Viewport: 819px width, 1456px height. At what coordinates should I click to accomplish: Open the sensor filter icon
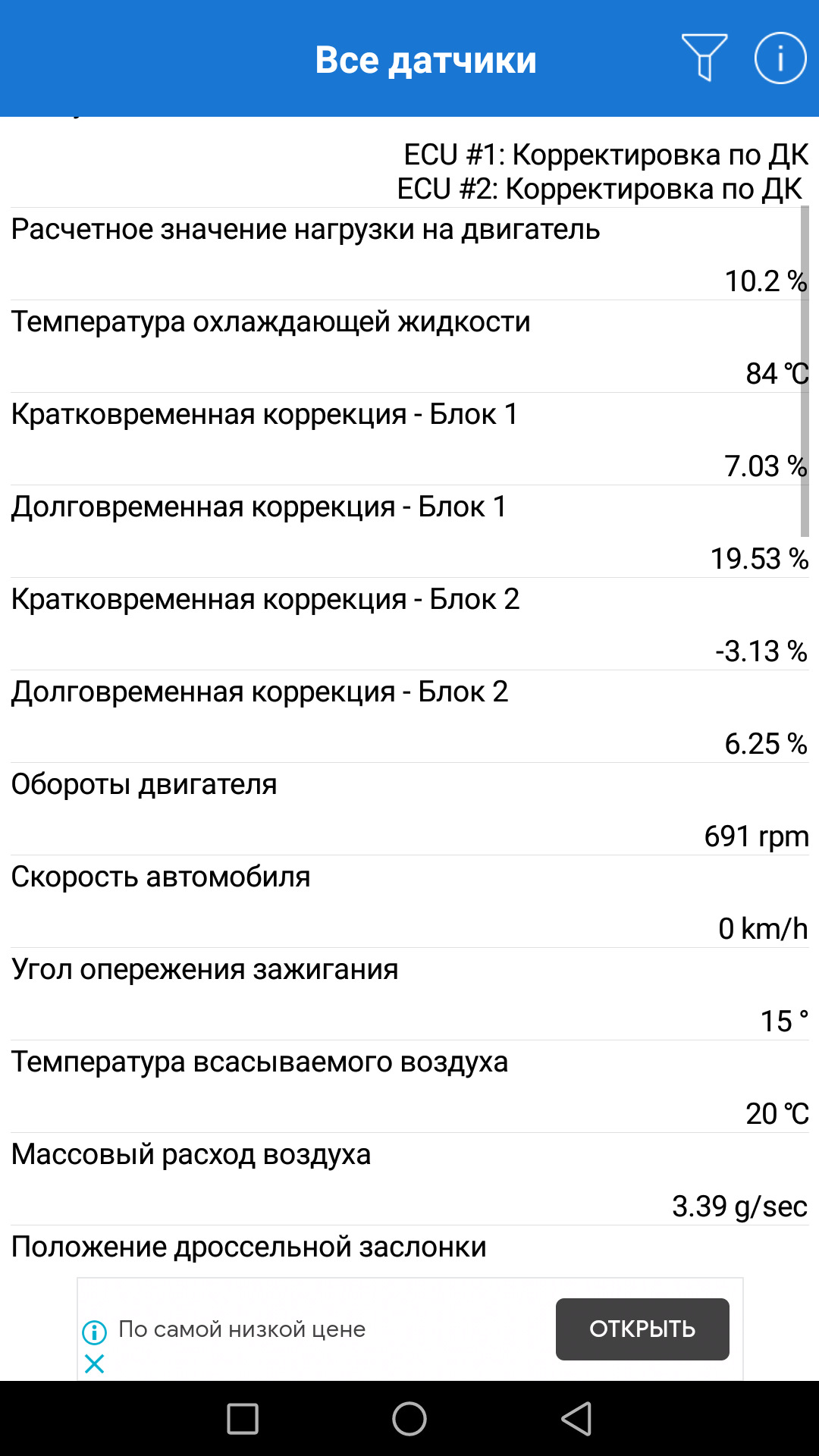tap(704, 58)
